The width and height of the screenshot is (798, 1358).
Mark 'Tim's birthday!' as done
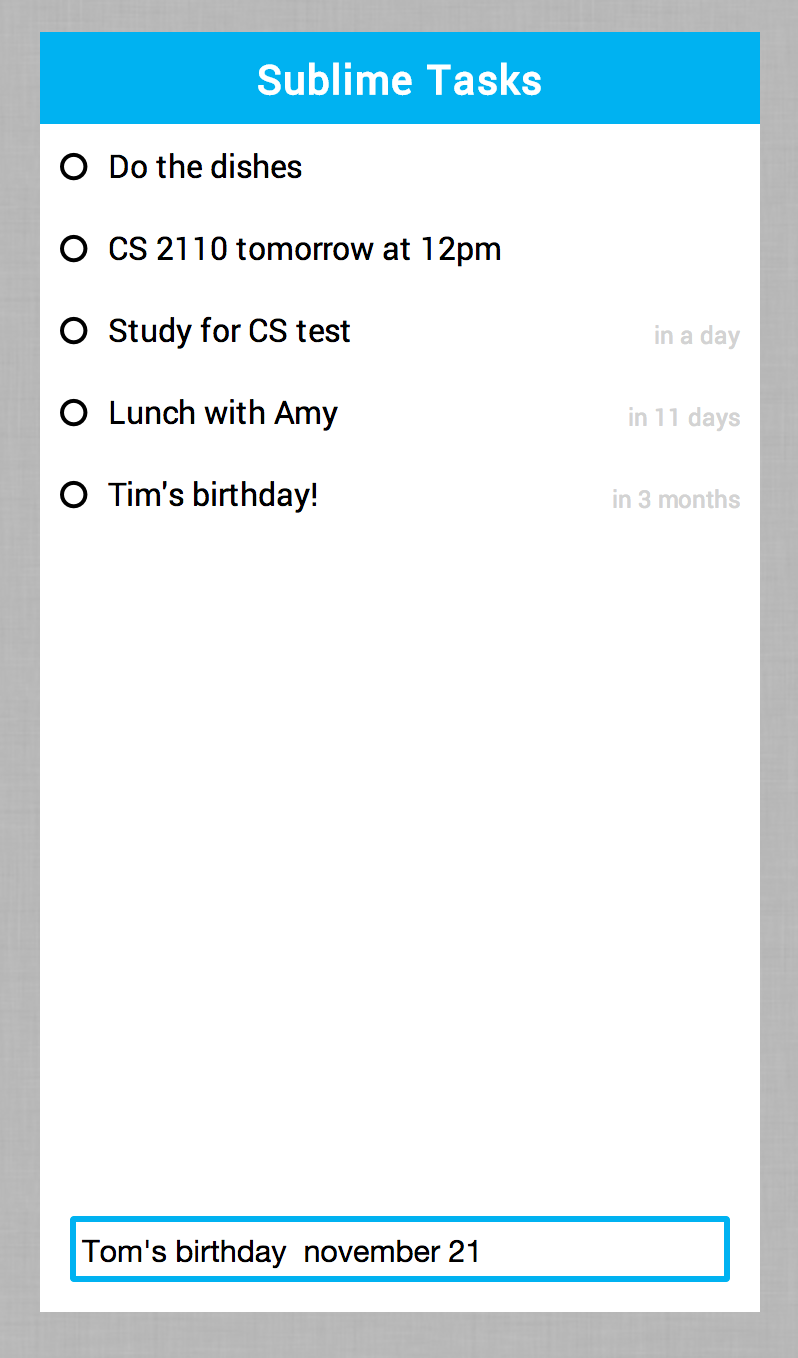coord(74,495)
